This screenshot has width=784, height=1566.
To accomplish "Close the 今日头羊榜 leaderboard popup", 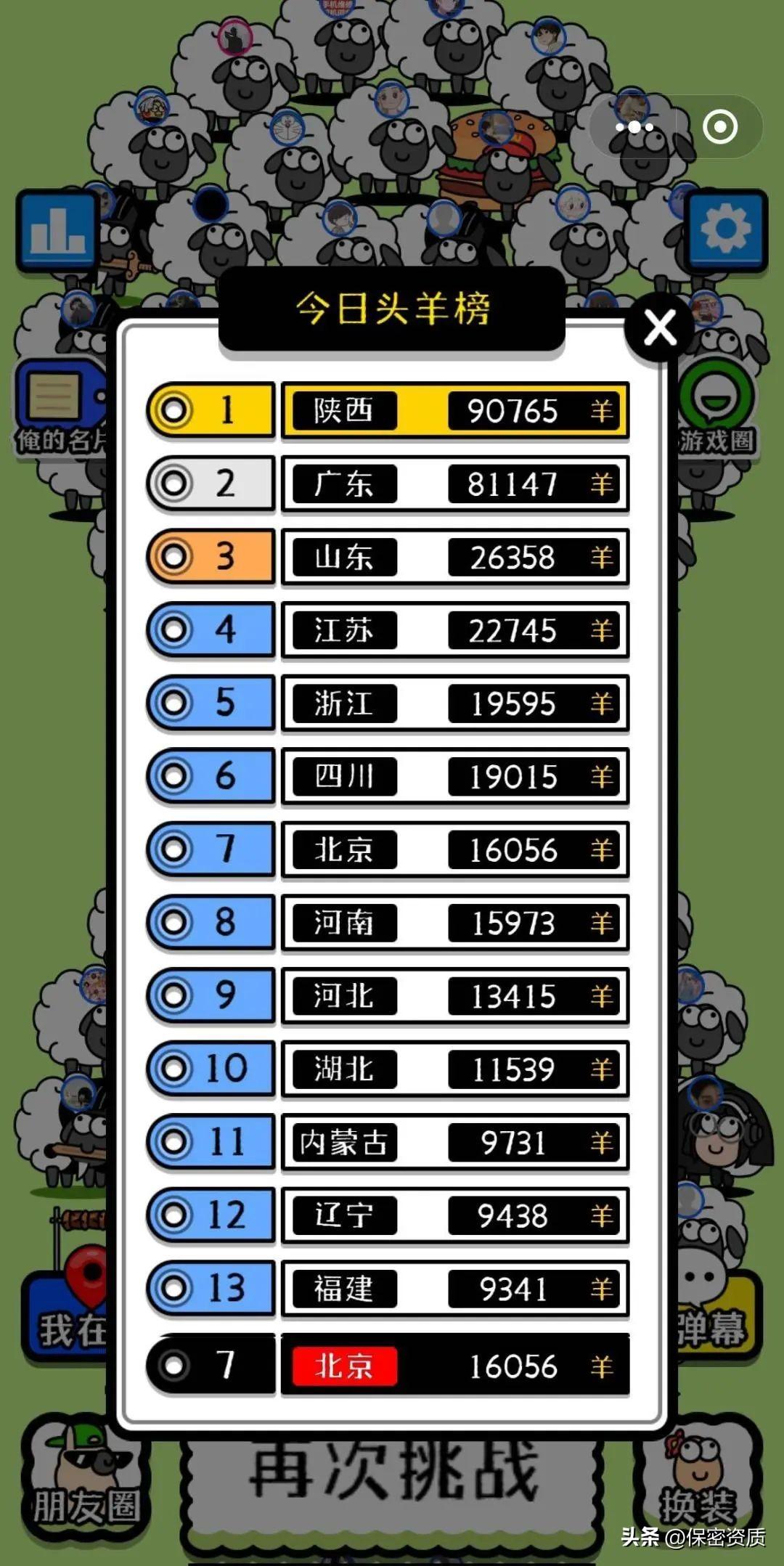I will coord(660,328).
